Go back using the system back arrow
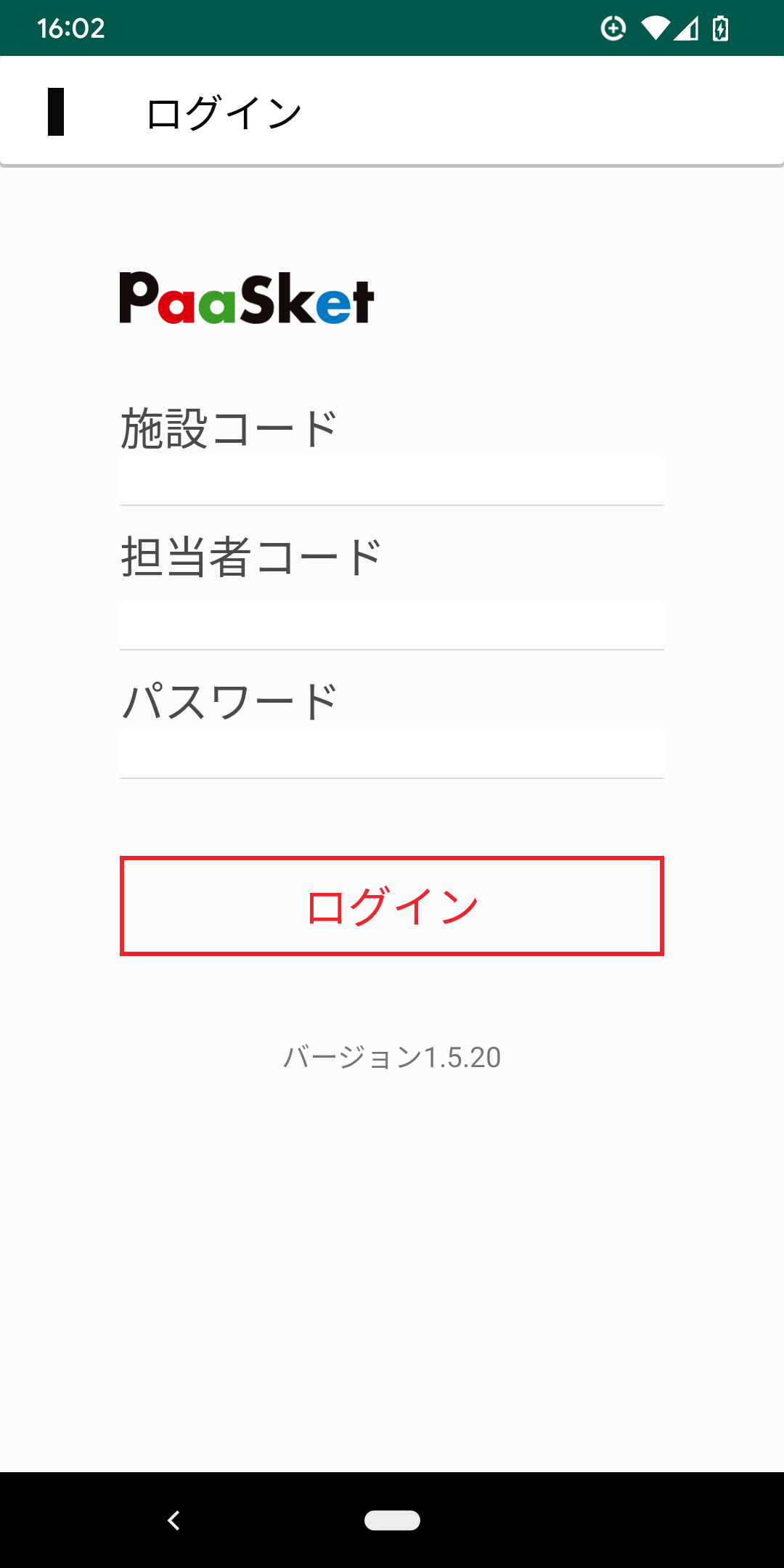 [173, 1520]
